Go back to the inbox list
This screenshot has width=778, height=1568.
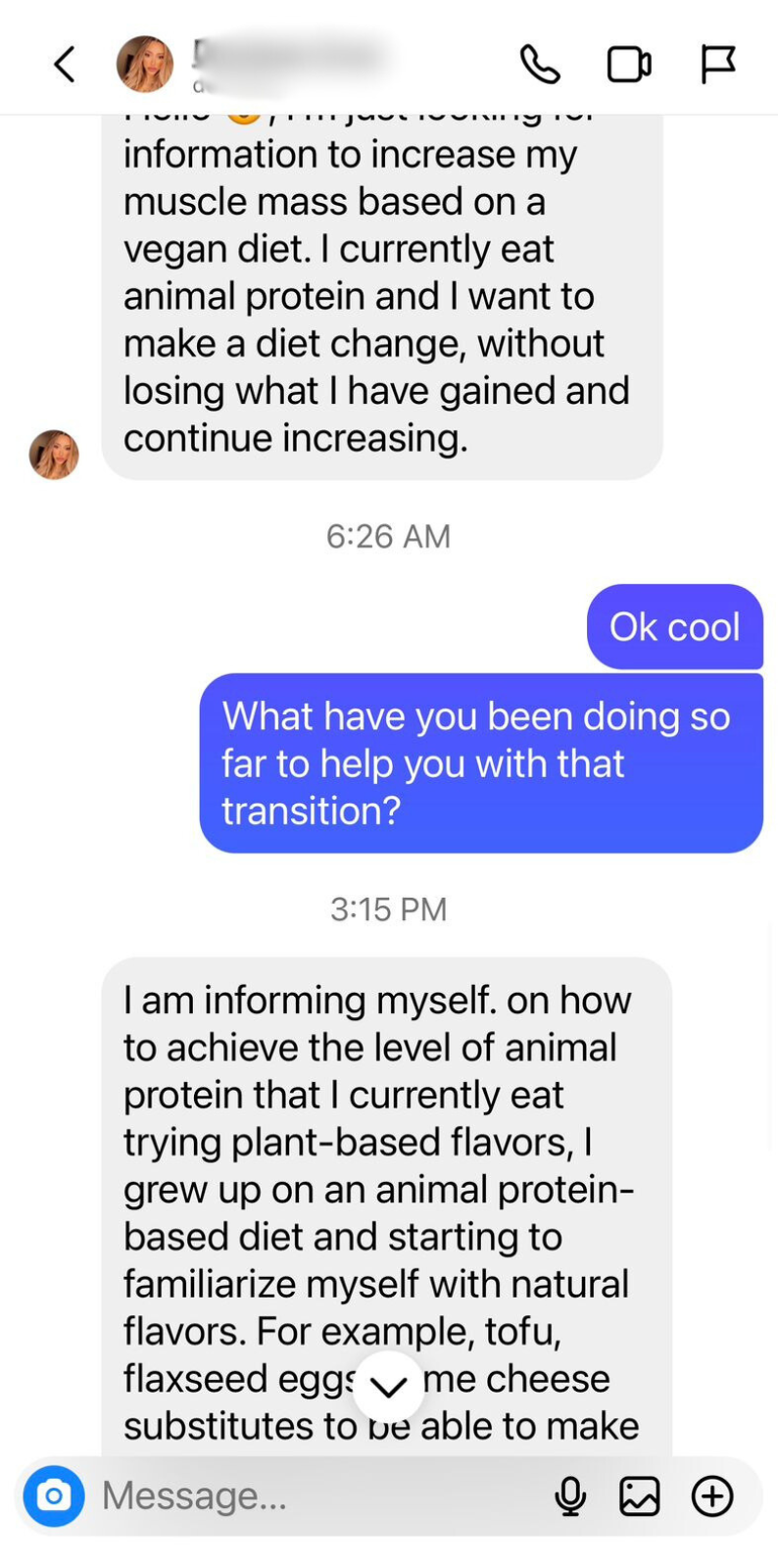click(x=65, y=65)
